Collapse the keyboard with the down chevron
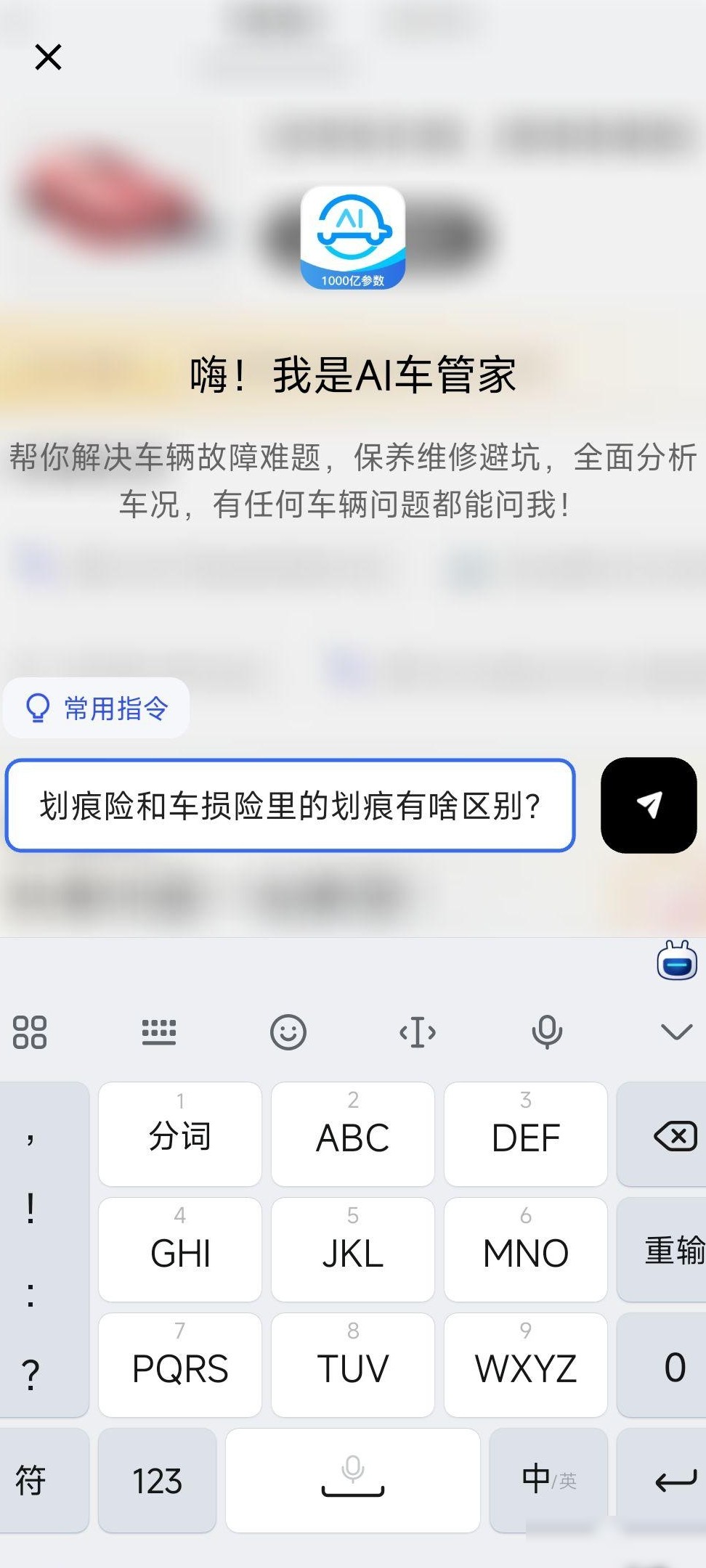Viewport: 706px width, 1568px height. click(x=676, y=1032)
